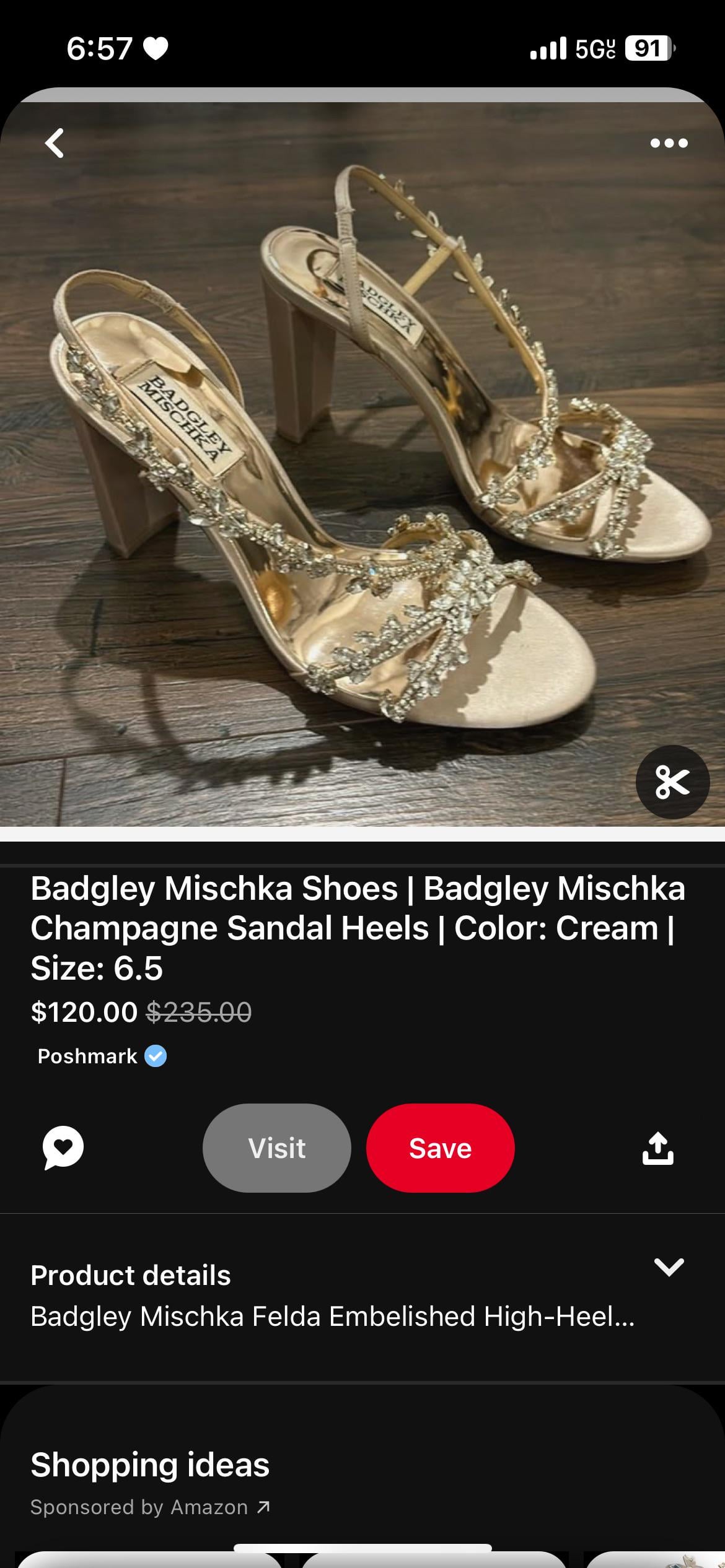This screenshot has height=1568, width=725.
Task: Save this pin
Action: click(441, 1148)
